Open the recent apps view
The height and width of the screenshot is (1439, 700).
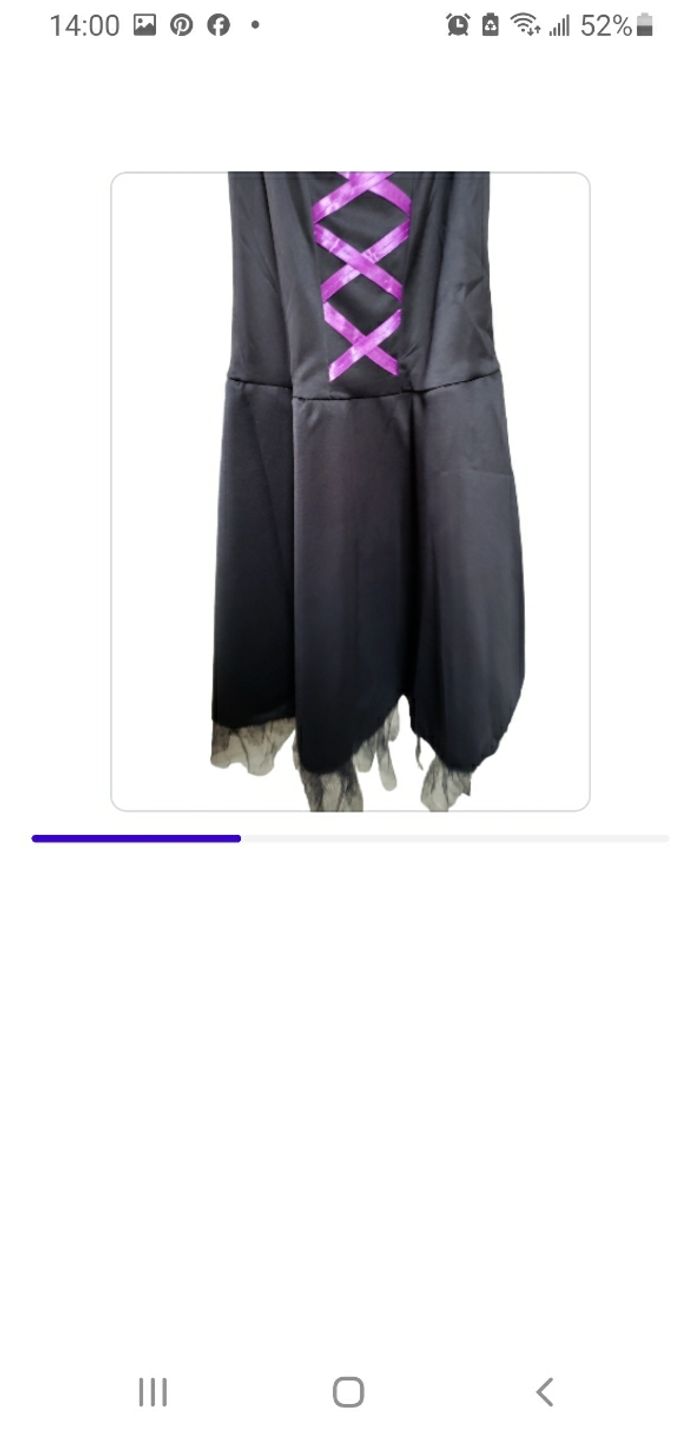click(153, 1391)
